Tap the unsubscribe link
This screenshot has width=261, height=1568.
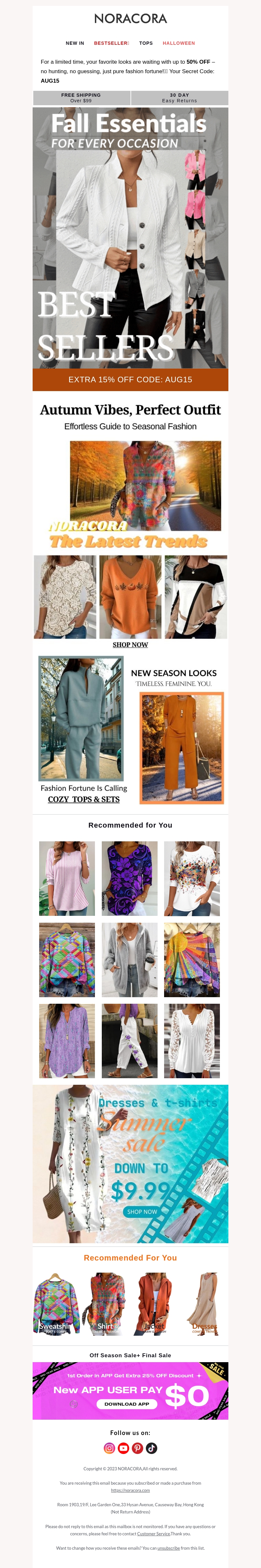pyautogui.click(x=169, y=1548)
